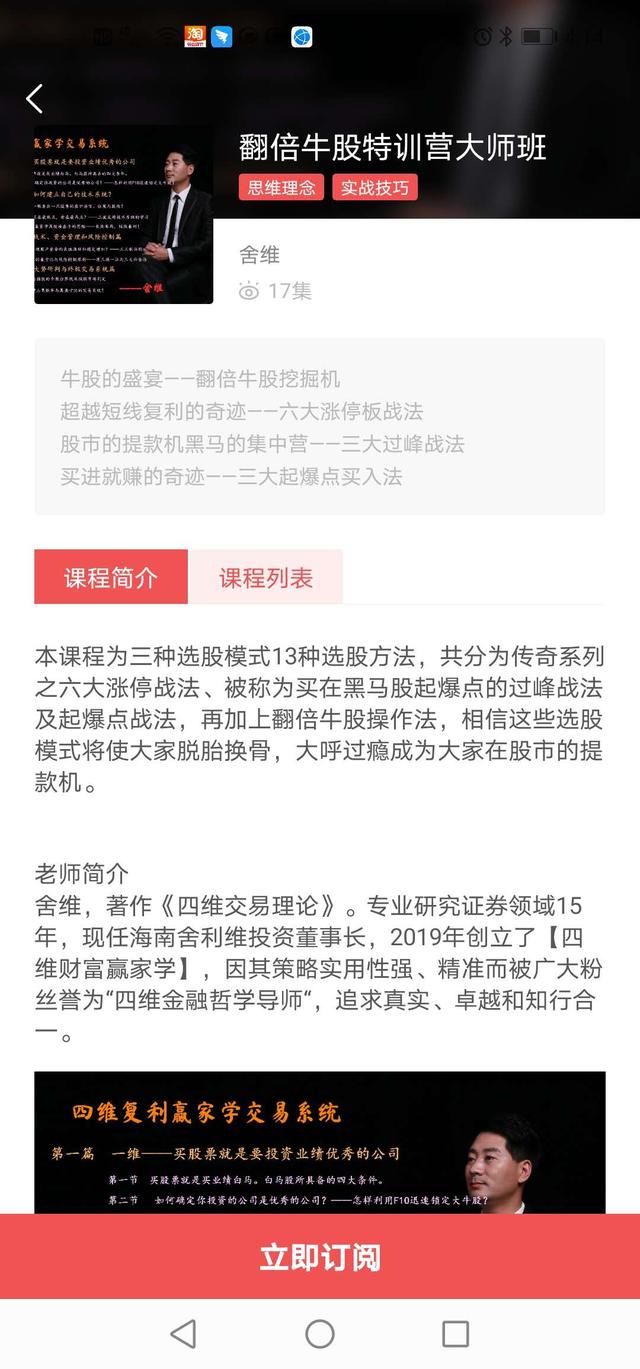Tap 立即订阅 to subscribe
640x1369 pixels.
click(x=320, y=1257)
